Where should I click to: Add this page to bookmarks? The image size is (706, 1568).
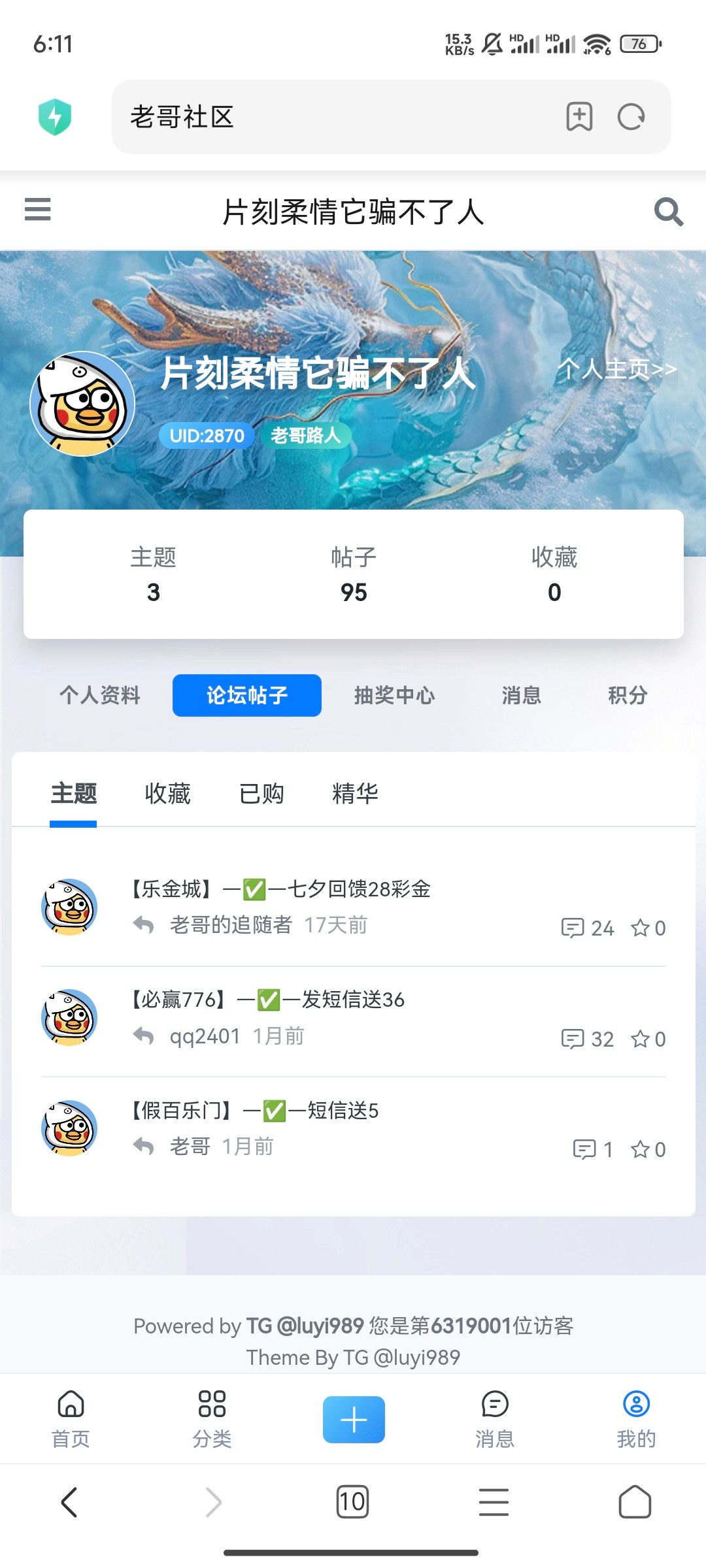pos(579,117)
